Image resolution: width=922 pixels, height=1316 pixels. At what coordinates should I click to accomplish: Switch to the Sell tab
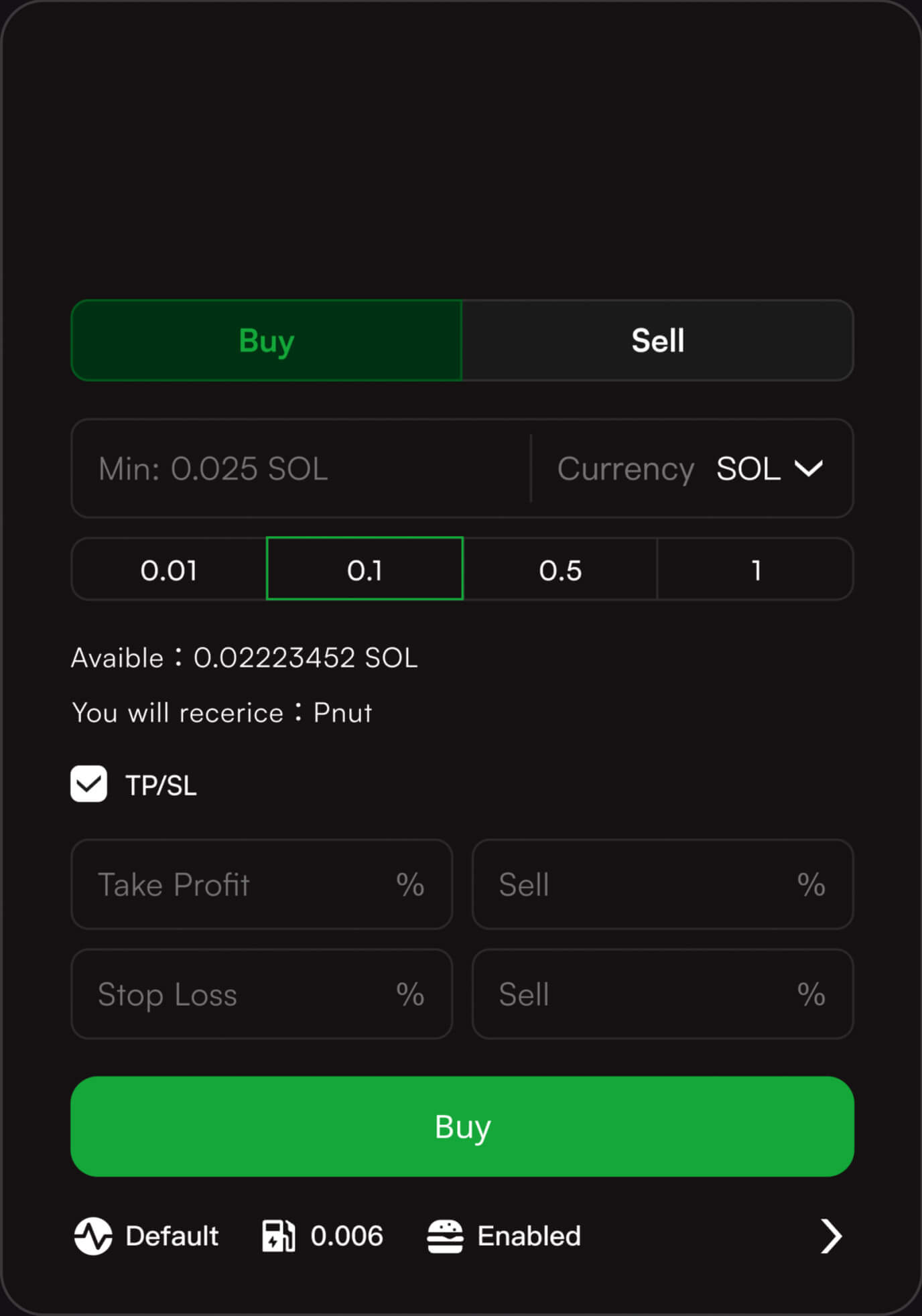(x=657, y=340)
